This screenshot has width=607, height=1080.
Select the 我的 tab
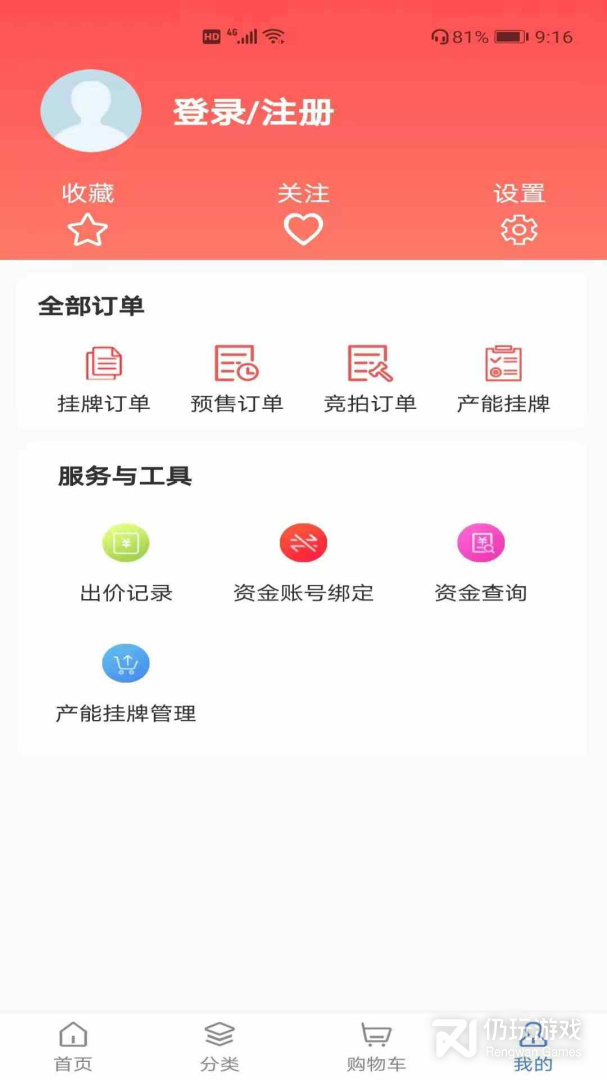[x=533, y=1046]
